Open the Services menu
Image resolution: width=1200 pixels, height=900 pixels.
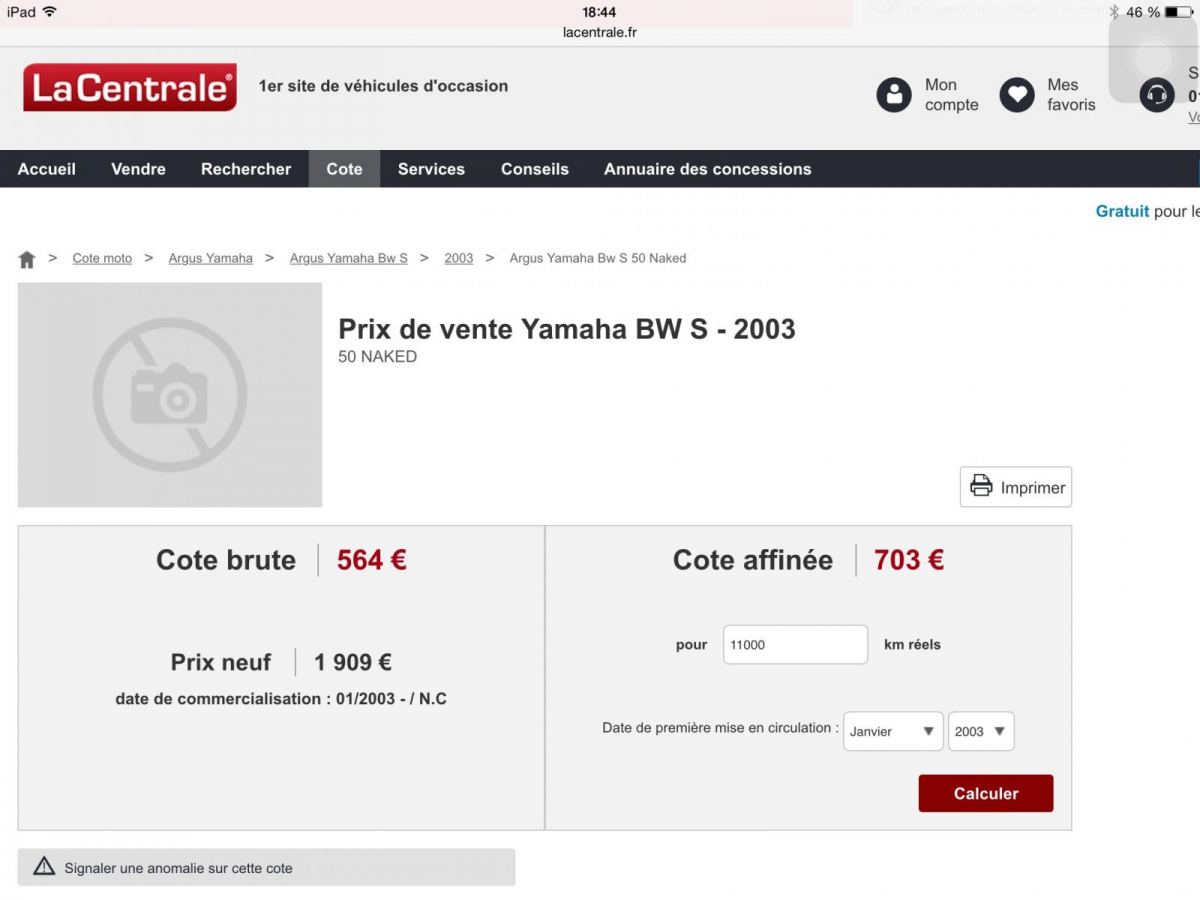point(431,169)
